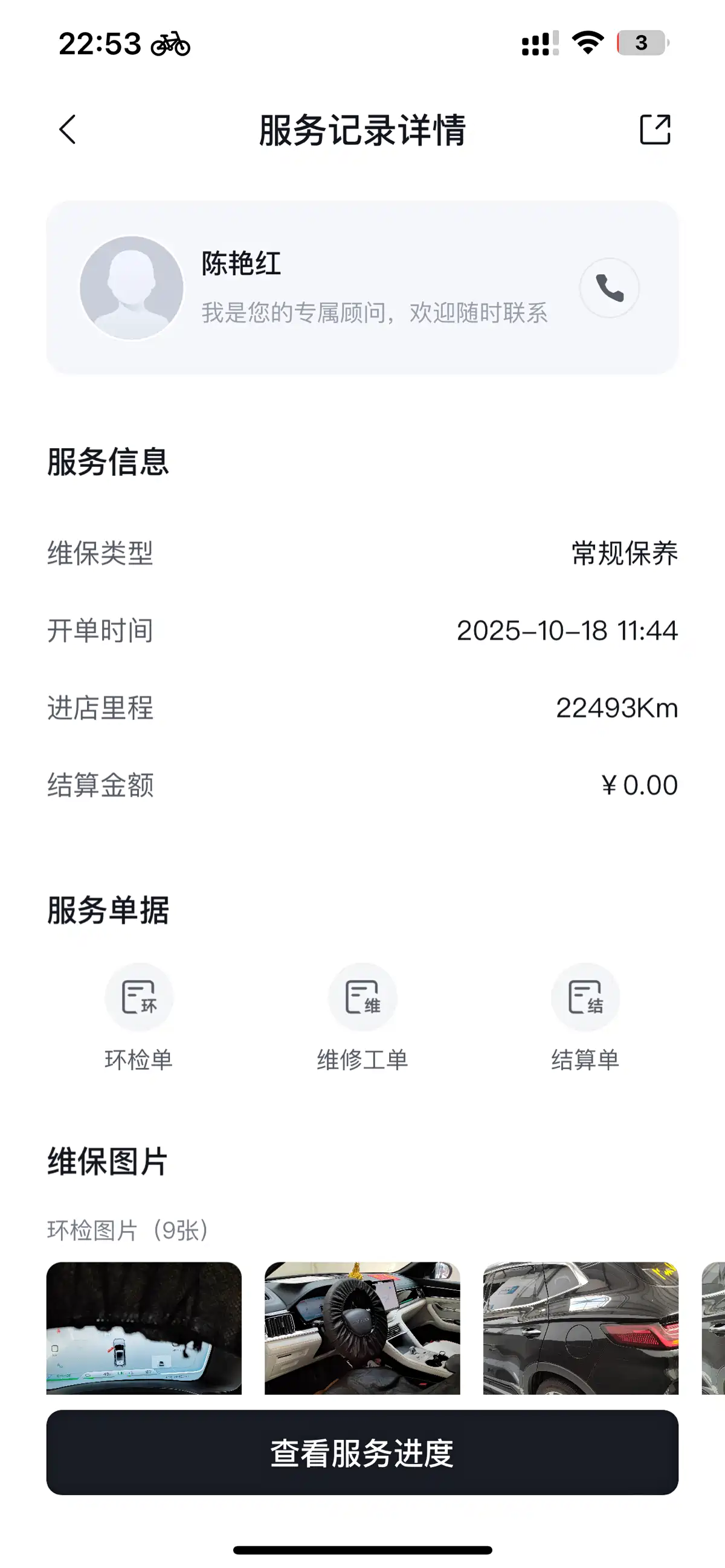Go back from the service record details
Image resolution: width=725 pixels, height=1568 pixels.
point(68,130)
